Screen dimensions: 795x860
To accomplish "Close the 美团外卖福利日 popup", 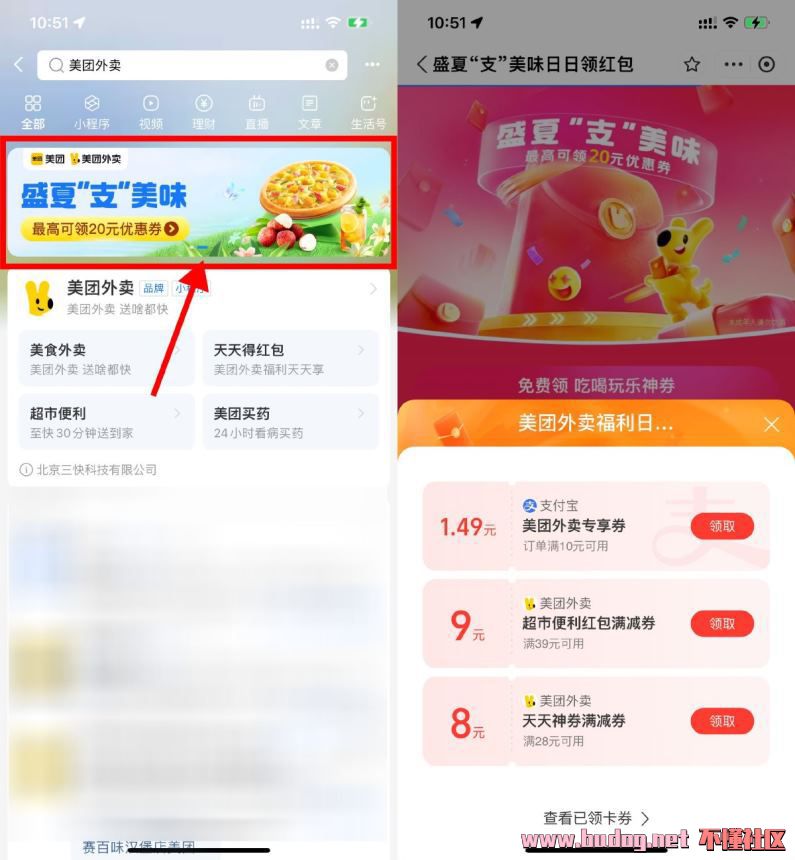I will [x=771, y=424].
